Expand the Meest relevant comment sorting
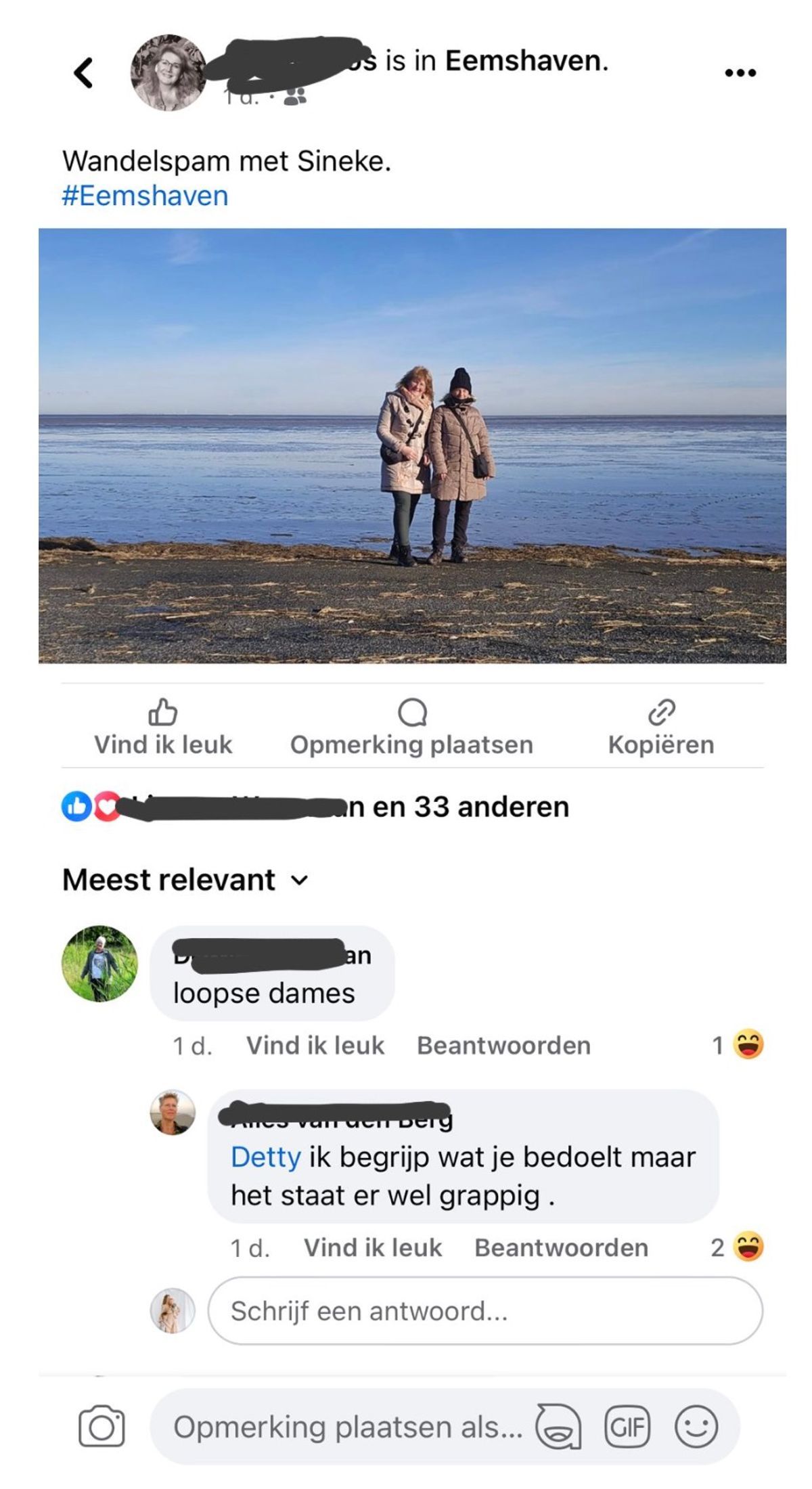Viewport: 812px width, 1489px height. point(185,880)
